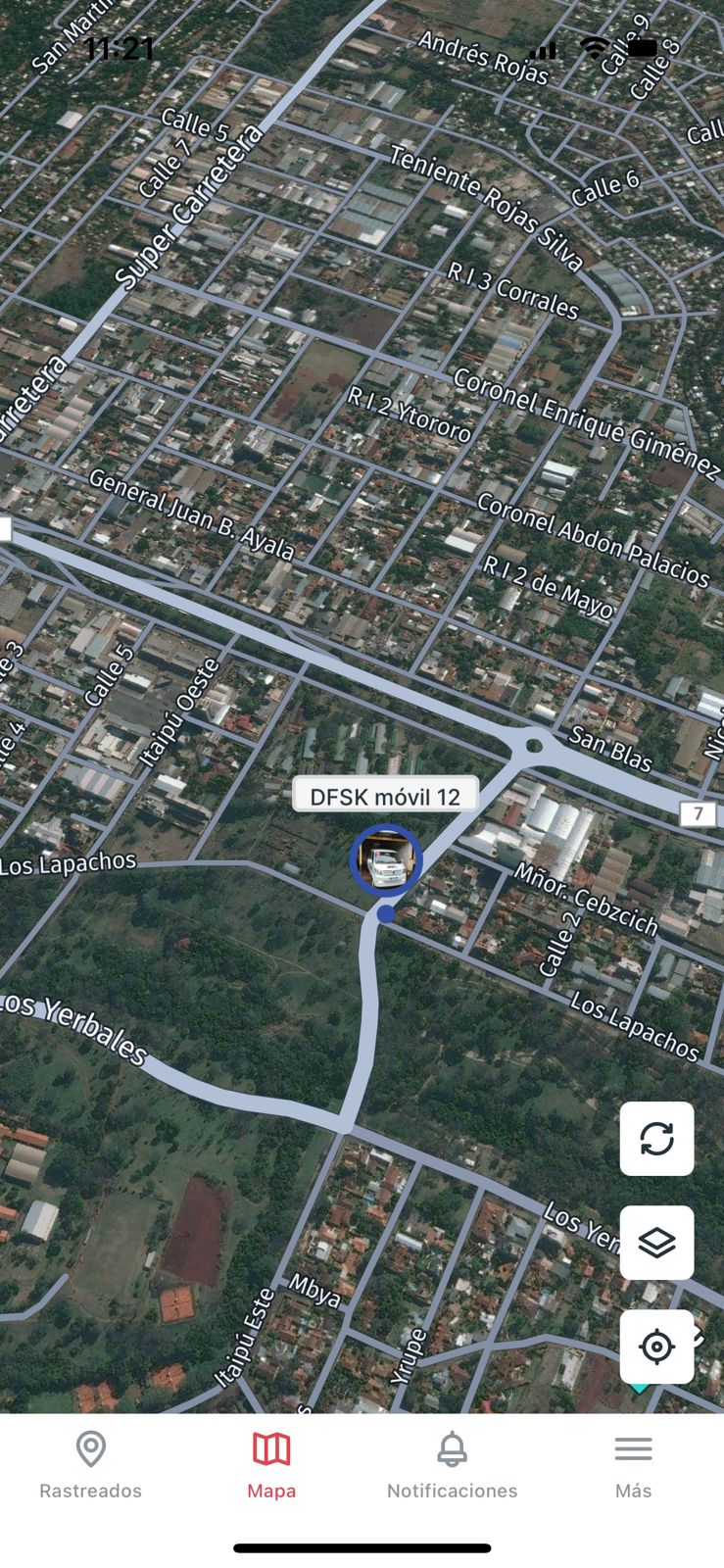The image size is (724, 1568).
Task: Open the Notificaciones tab
Action: pyautogui.click(x=452, y=1465)
